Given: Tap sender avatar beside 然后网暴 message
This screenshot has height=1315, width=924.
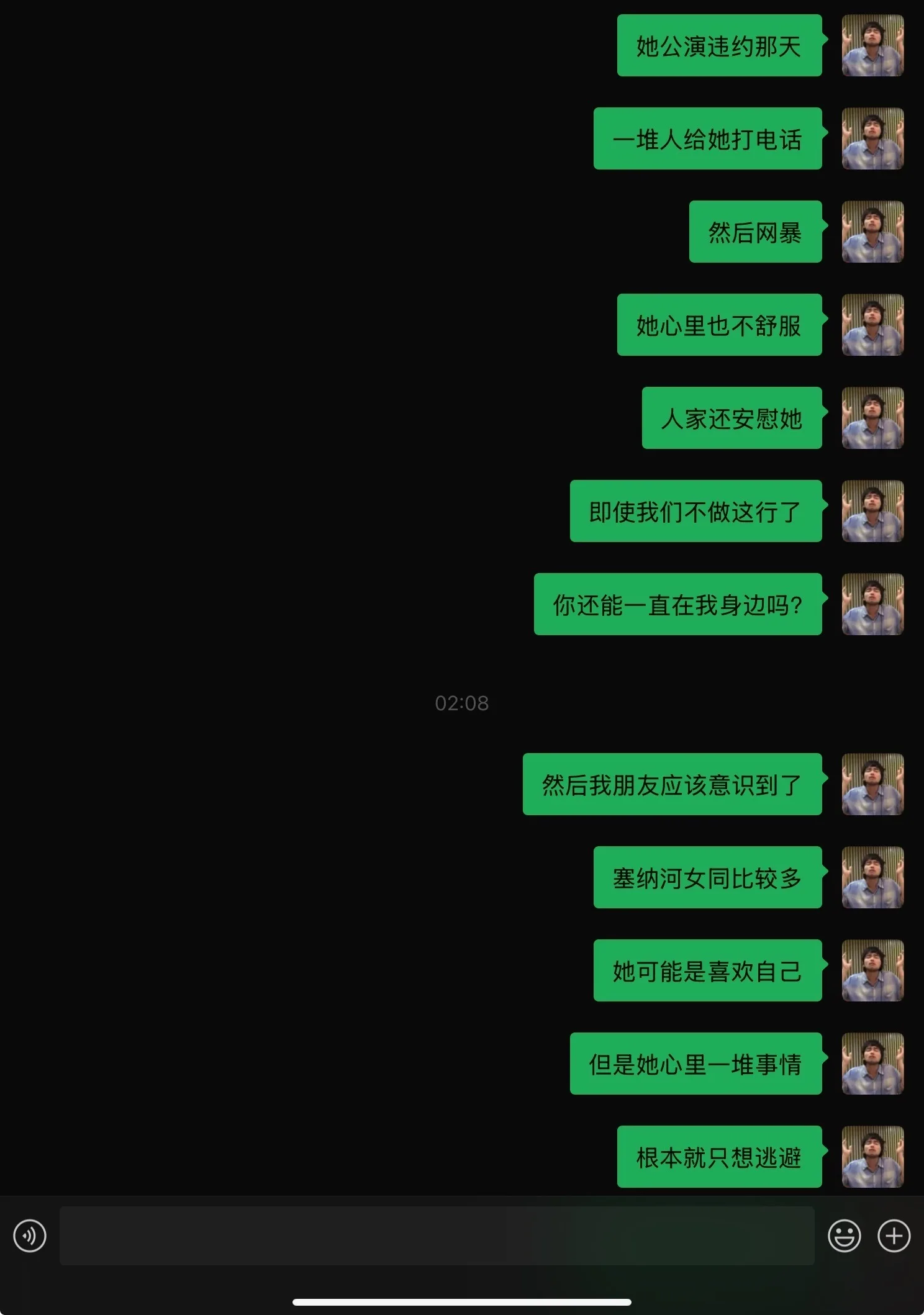Looking at the screenshot, I should point(872,232).
